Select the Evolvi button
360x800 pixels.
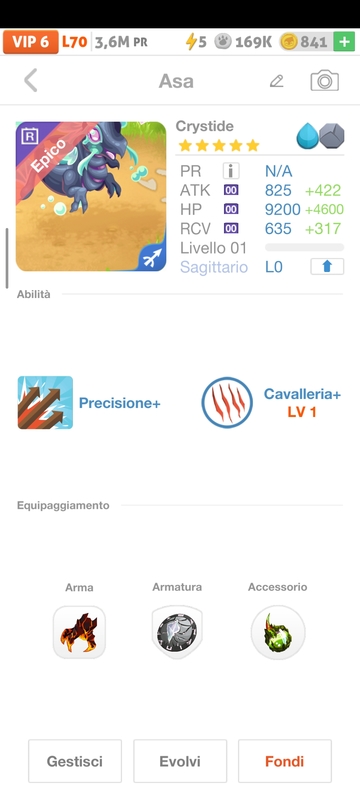point(180,761)
